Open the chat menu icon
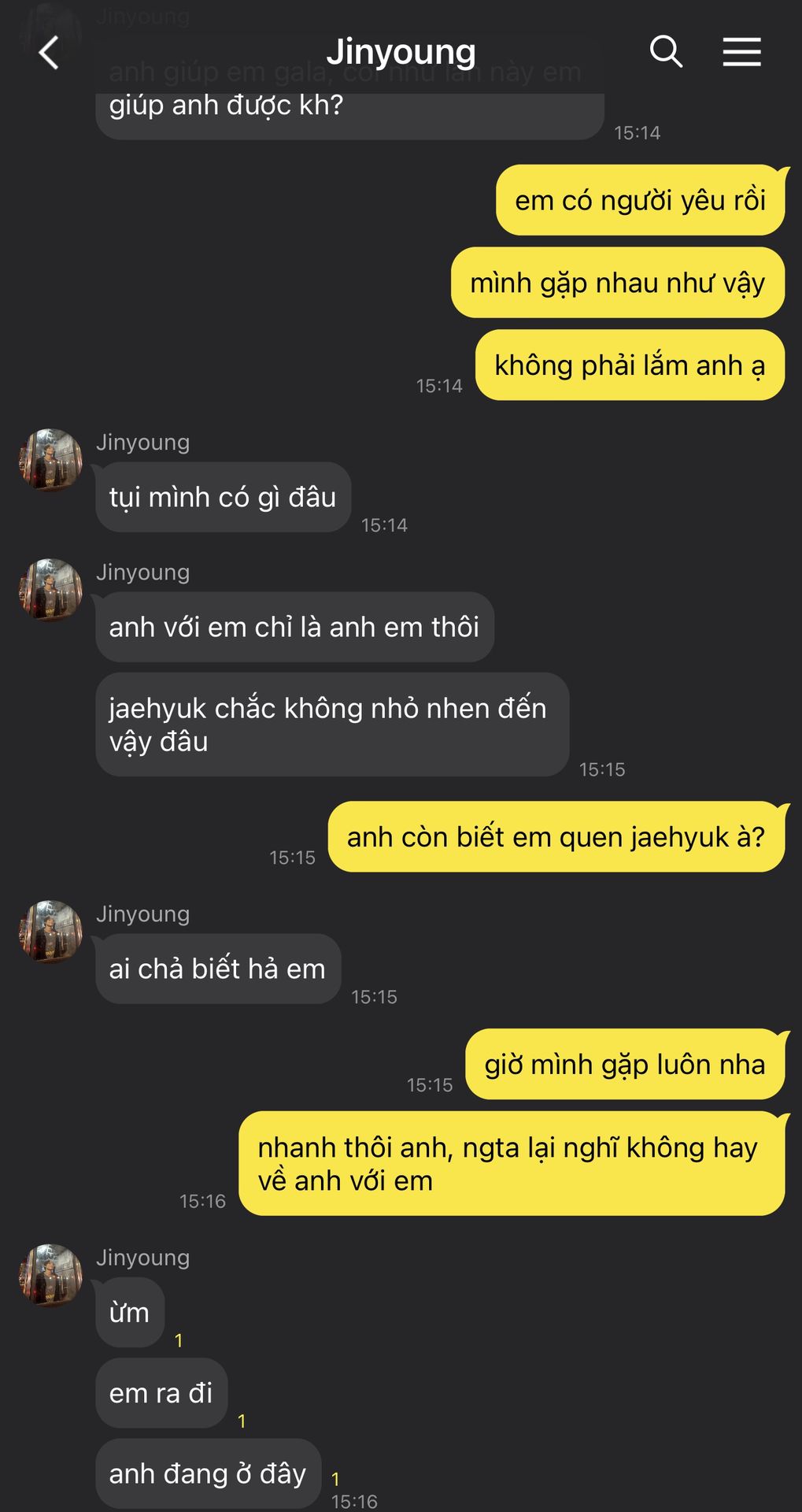The width and height of the screenshot is (802, 1512). (741, 52)
